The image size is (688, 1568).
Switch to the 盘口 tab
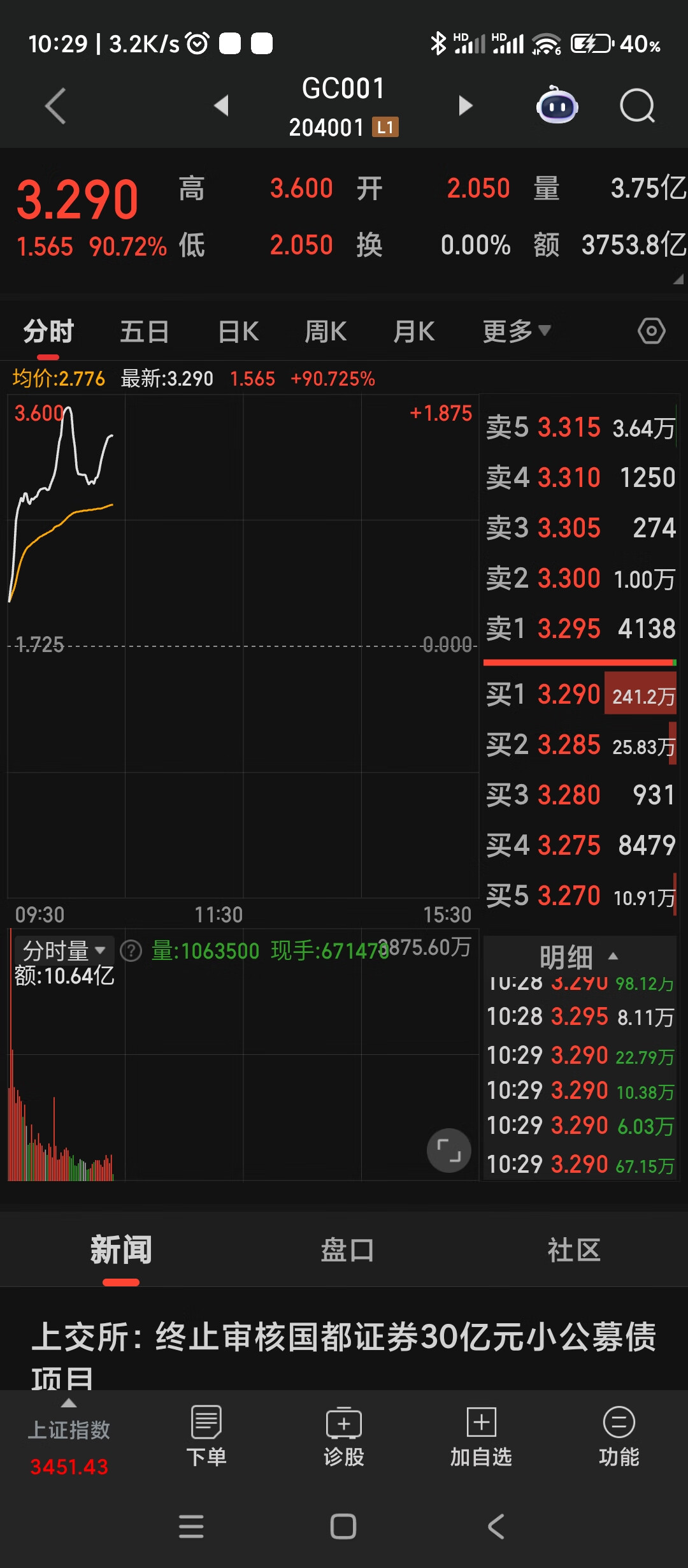point(347,1251)
